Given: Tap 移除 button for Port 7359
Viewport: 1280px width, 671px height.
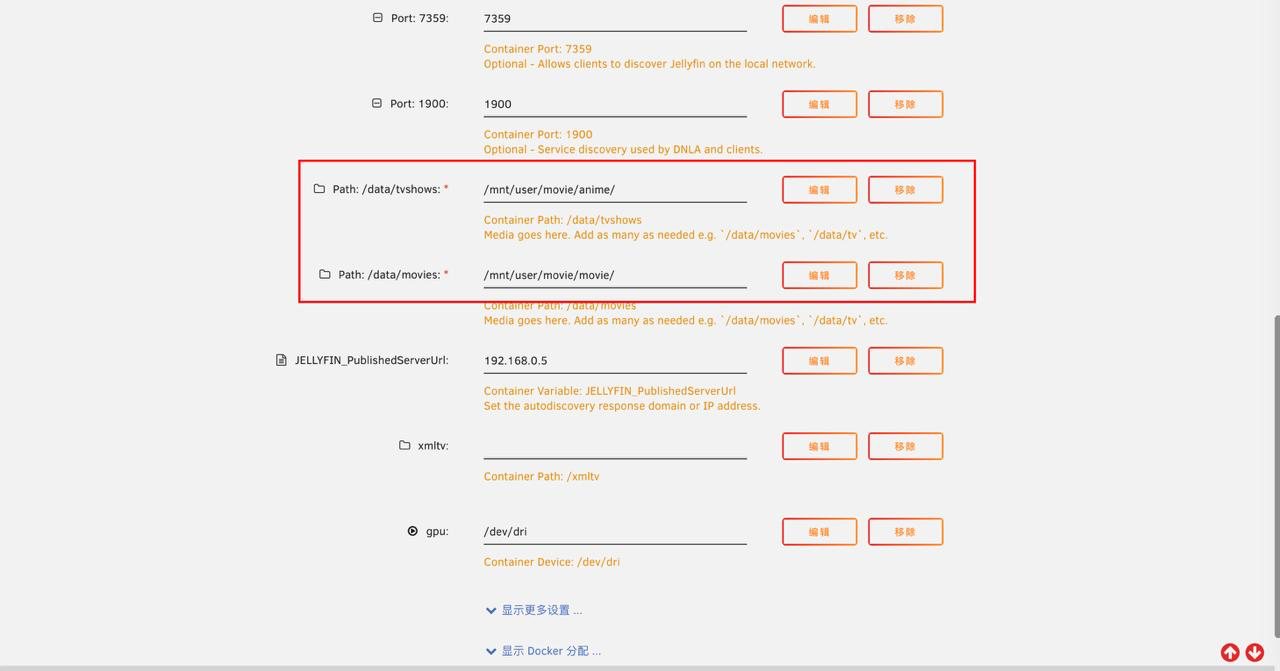Looking at the screenshot, I should pyautogui.click(x=905, y=19).
